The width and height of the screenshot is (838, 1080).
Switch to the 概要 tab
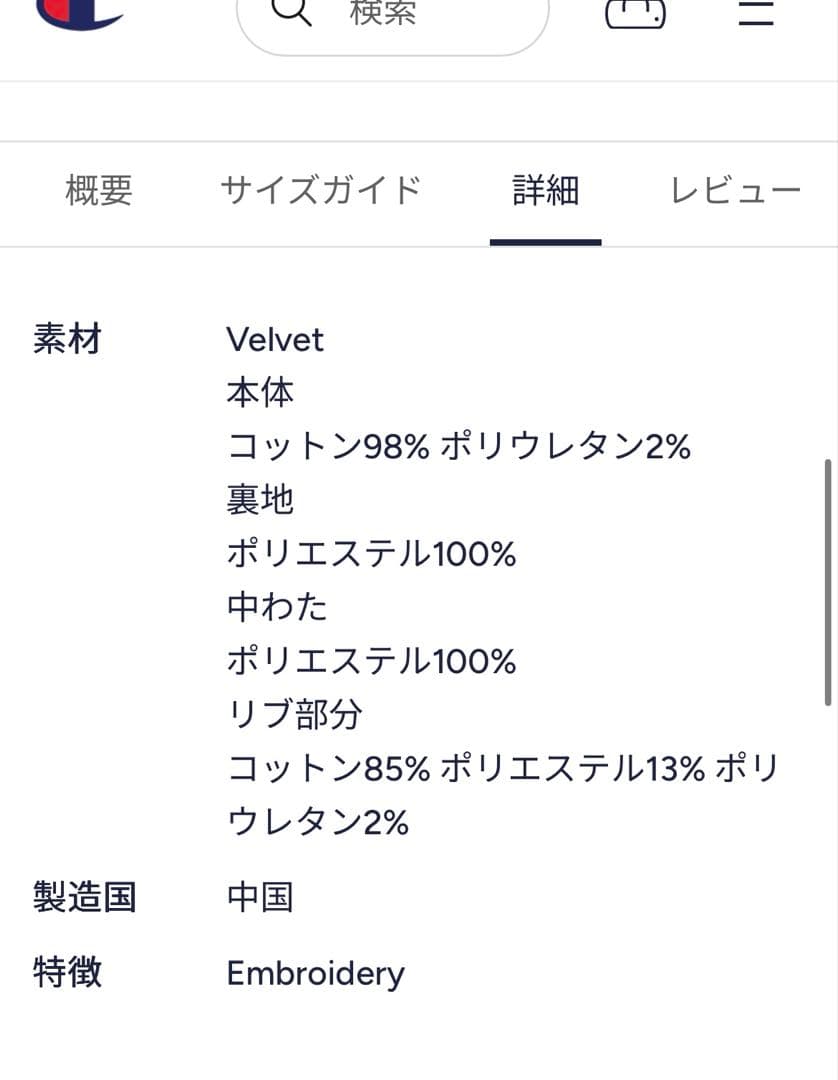[x=97, y=191]
